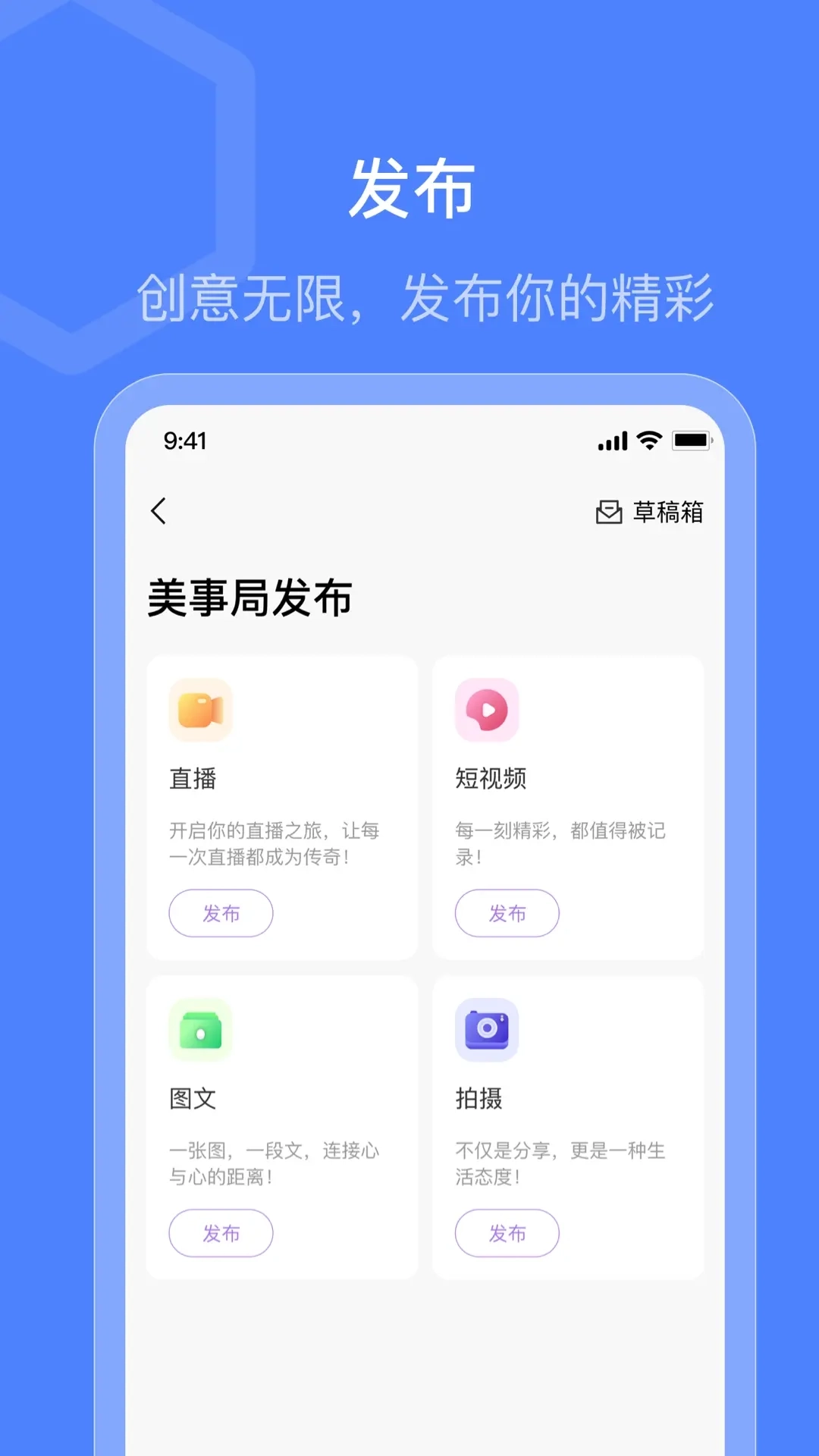Tap the 短视频 play icon

pos(486,711)
